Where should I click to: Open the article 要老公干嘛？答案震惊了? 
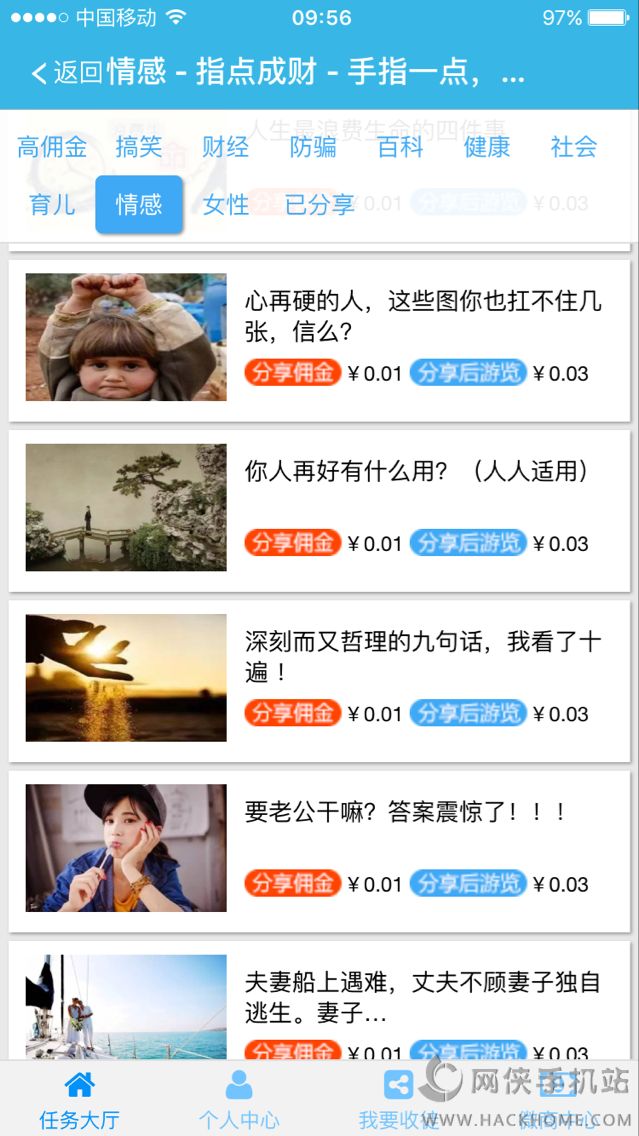tap(406, 812)
